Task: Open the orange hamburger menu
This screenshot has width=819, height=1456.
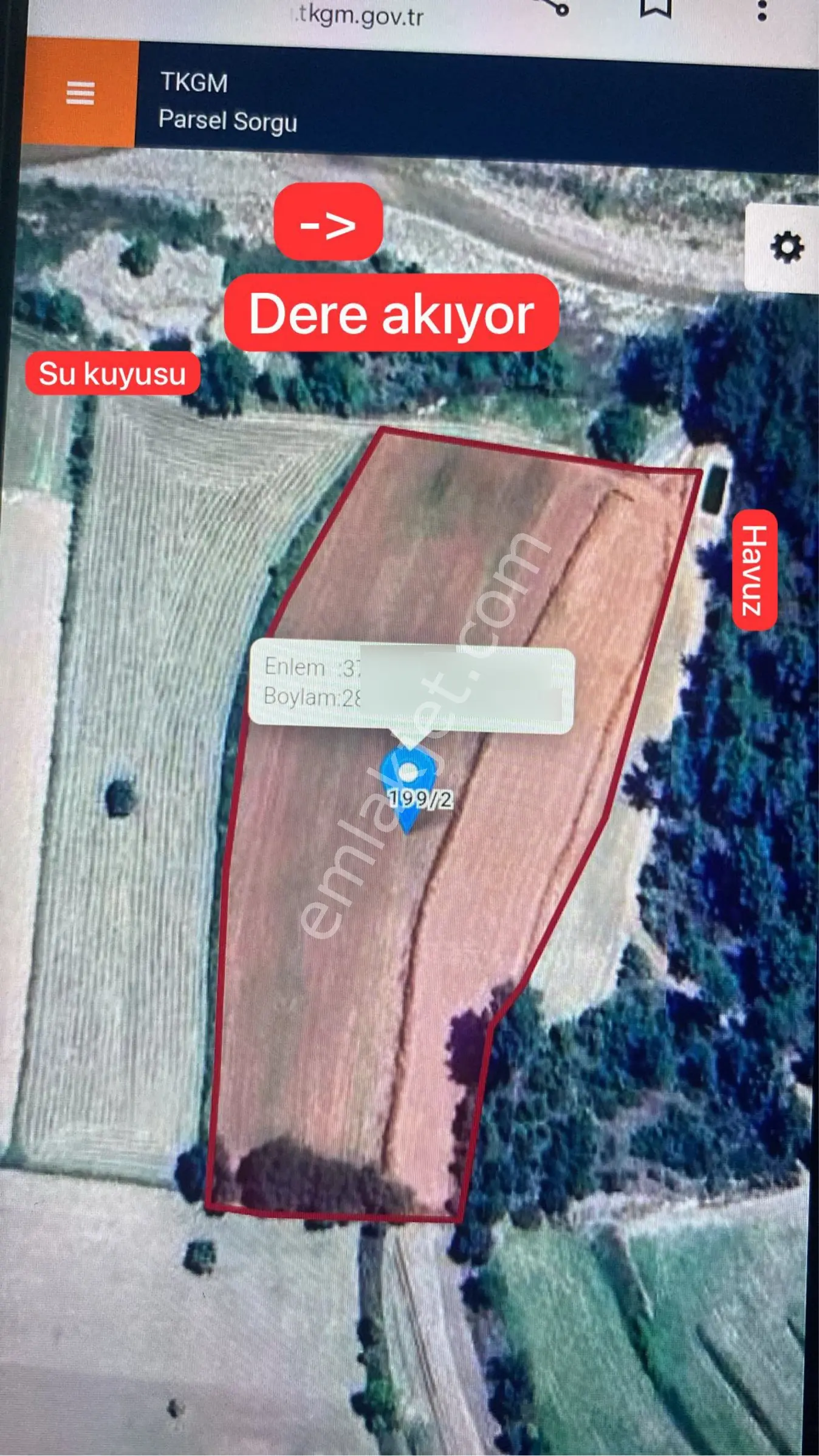Action: pyautogui.click(x=80, y=93)
